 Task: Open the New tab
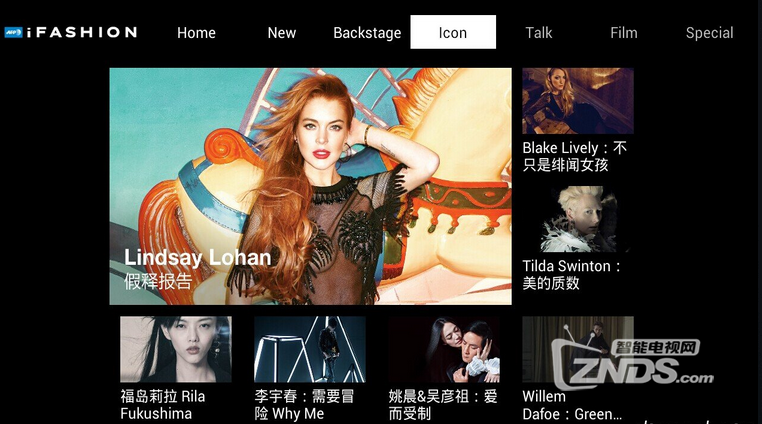coord(282,33)
